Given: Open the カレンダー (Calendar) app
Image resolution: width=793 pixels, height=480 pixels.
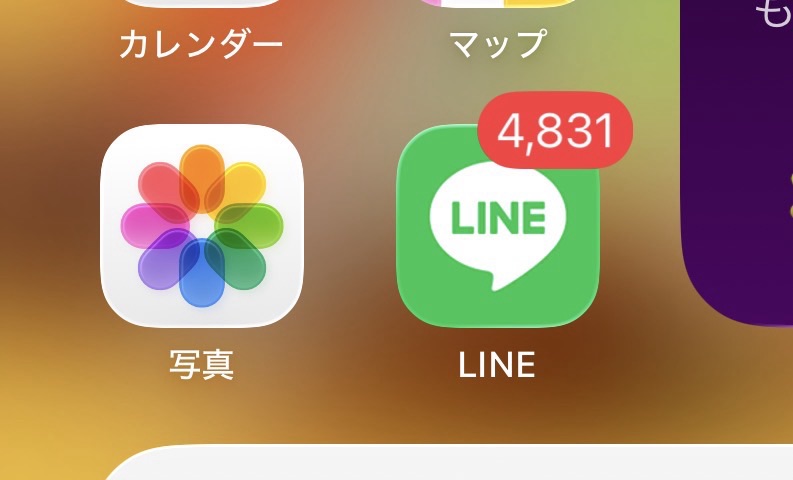Looking at the screenshot, I should point(201,42).
